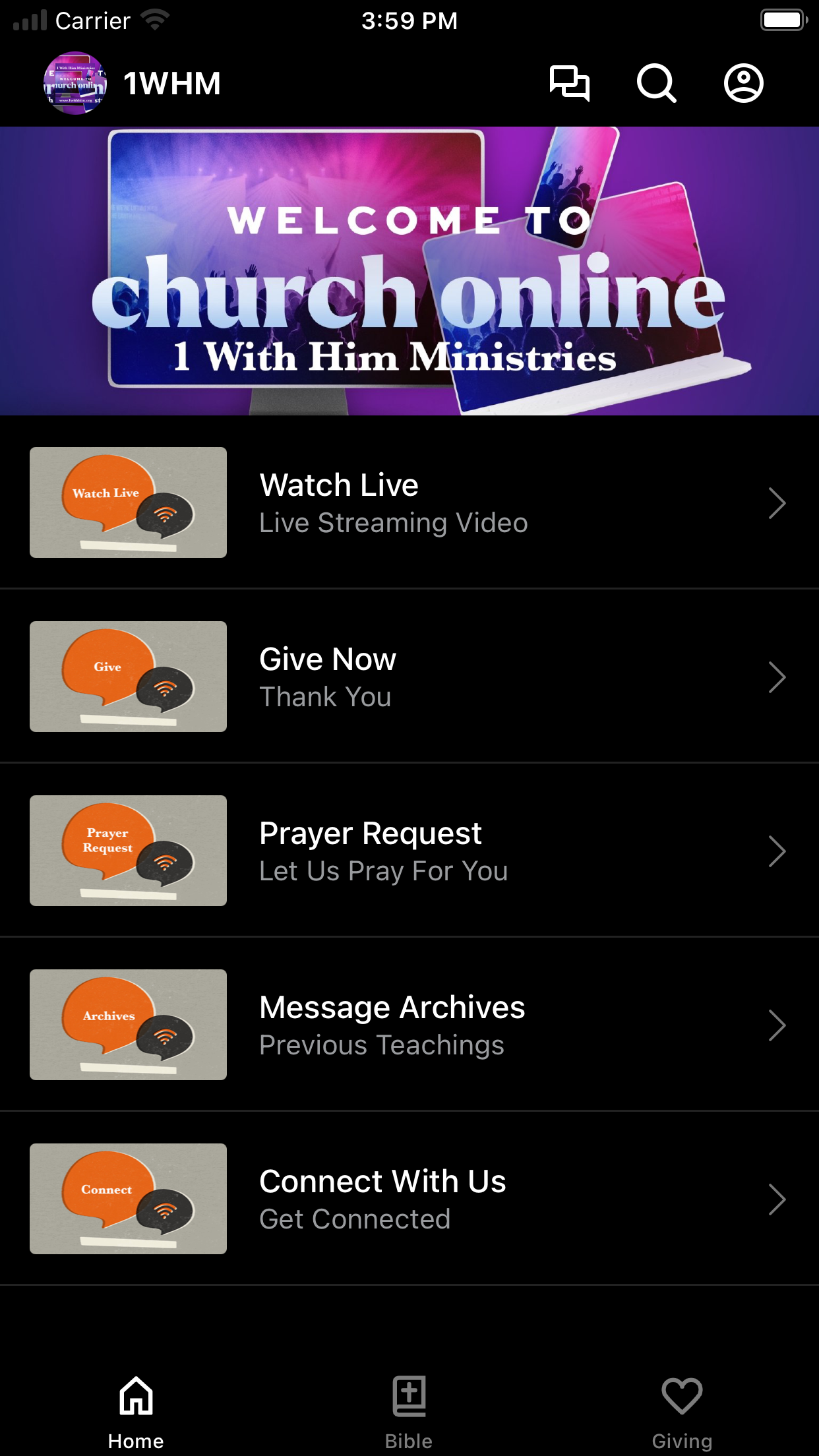This screenshot has height=1456, width=819.
Task: Go to the Home tab
Action: click(x=136, y=1412)
